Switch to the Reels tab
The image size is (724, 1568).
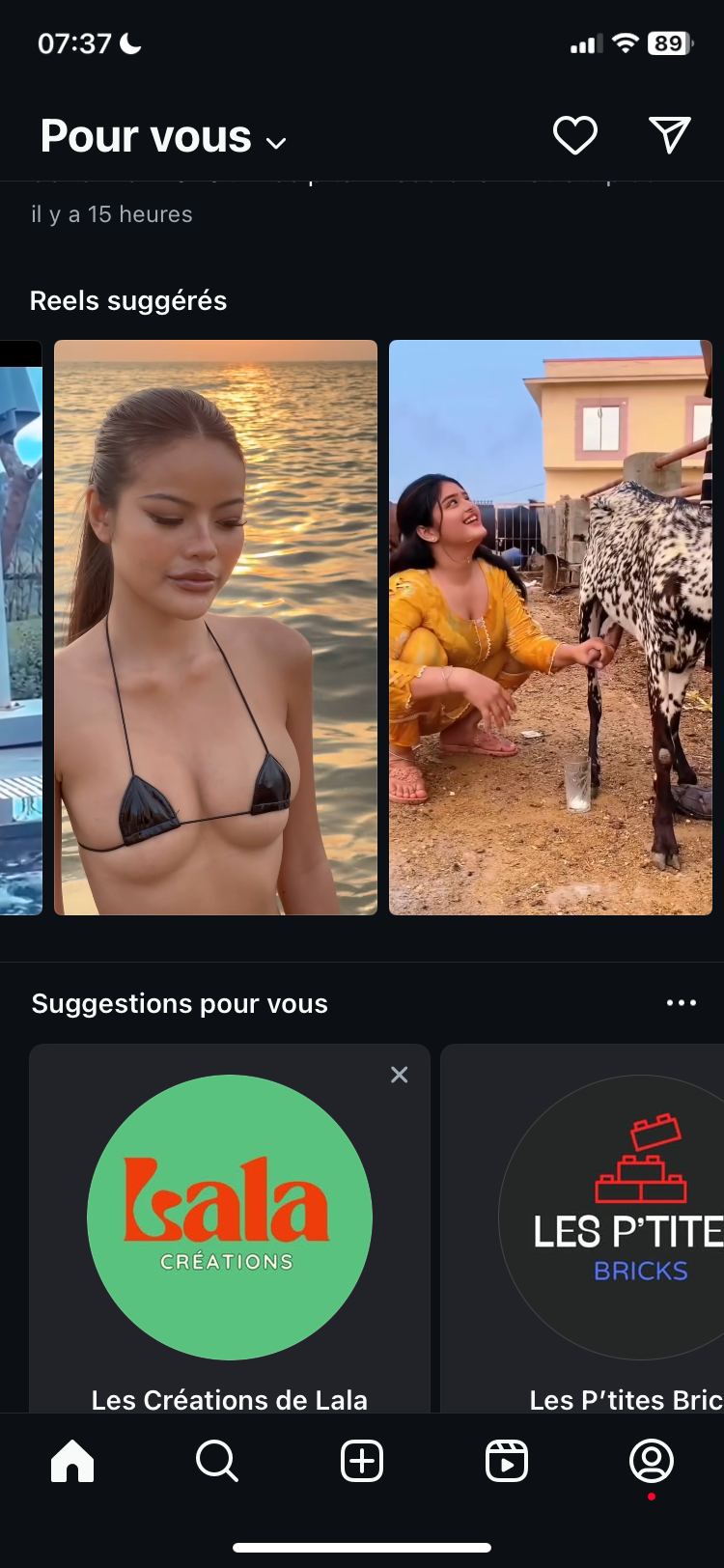[507, 1461]
